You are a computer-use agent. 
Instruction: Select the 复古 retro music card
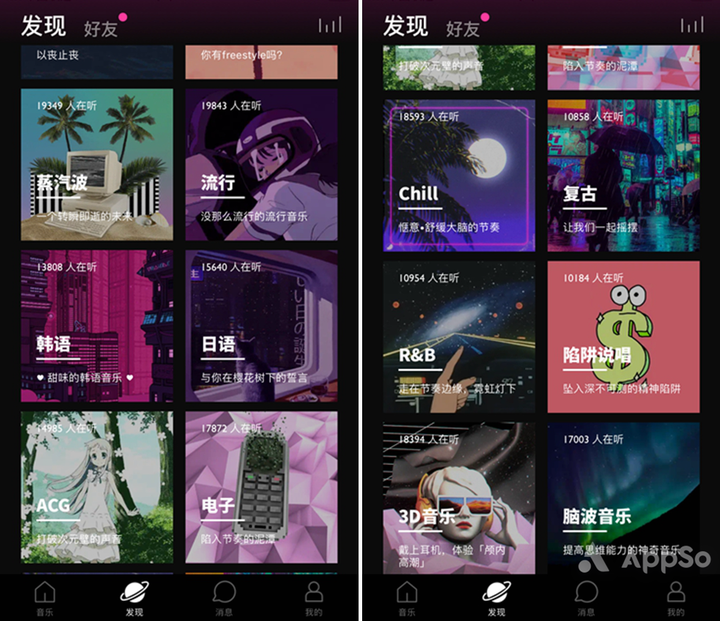point(623,175)
